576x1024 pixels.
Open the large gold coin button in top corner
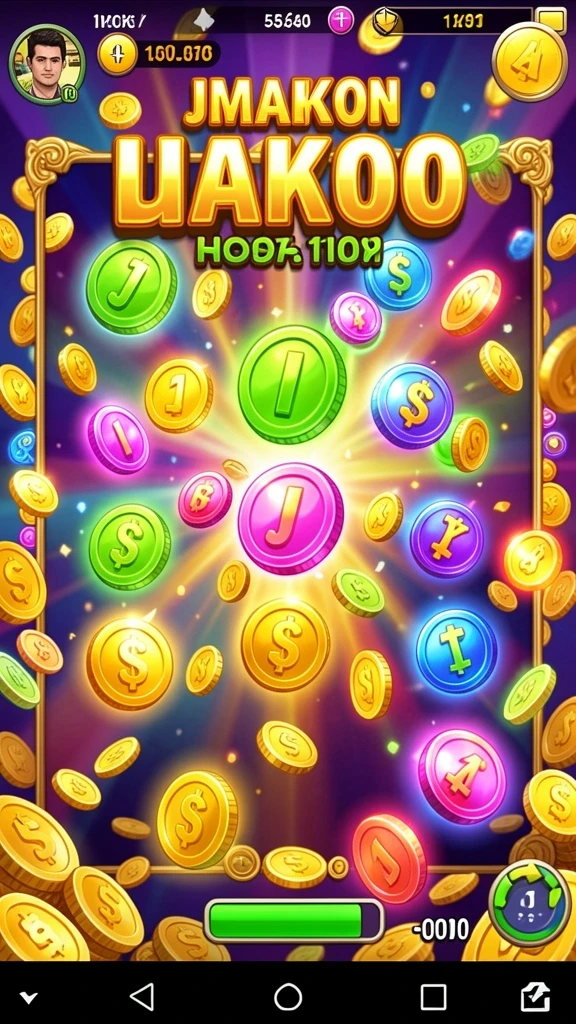[529, 61]
